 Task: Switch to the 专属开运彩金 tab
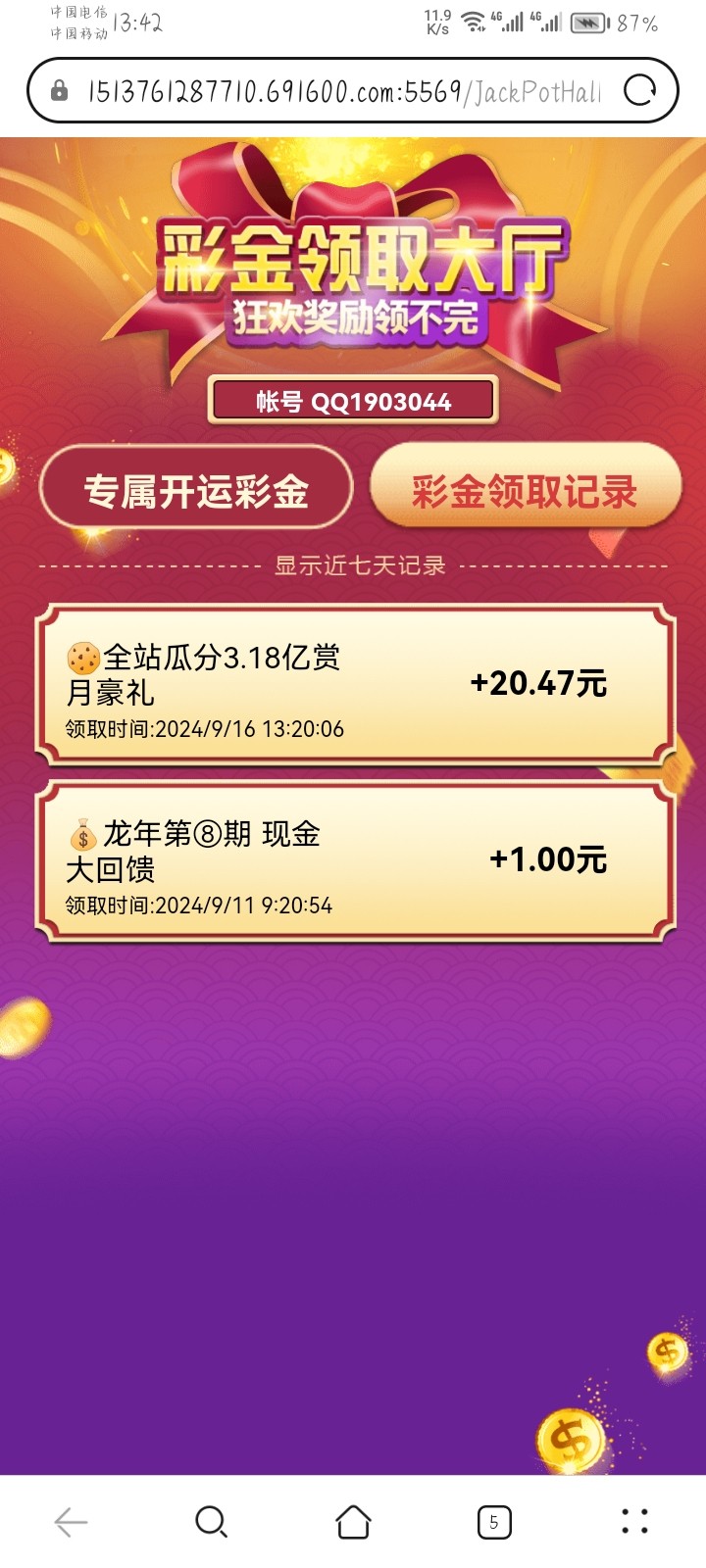(x=196, y=490)
